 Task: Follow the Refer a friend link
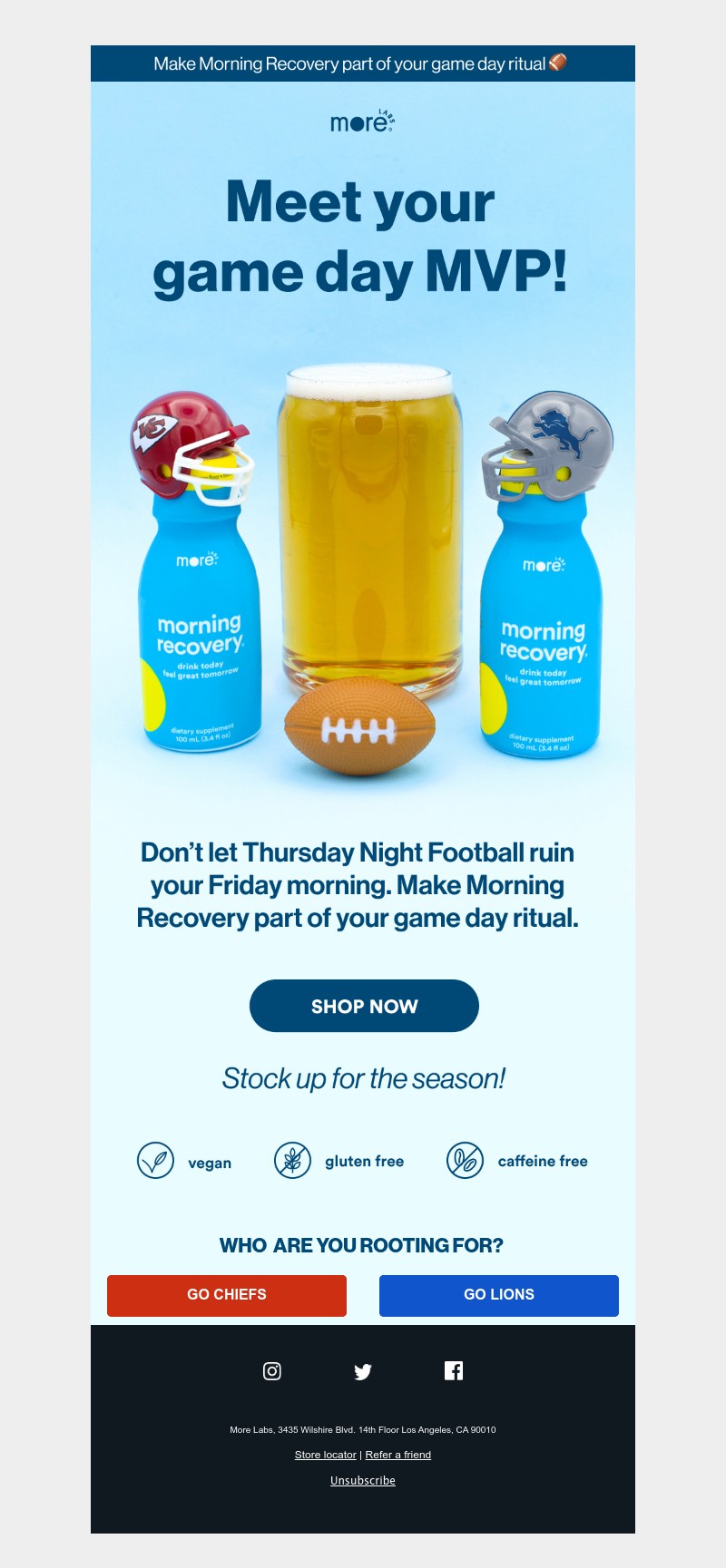click(x=398, y=1455)
